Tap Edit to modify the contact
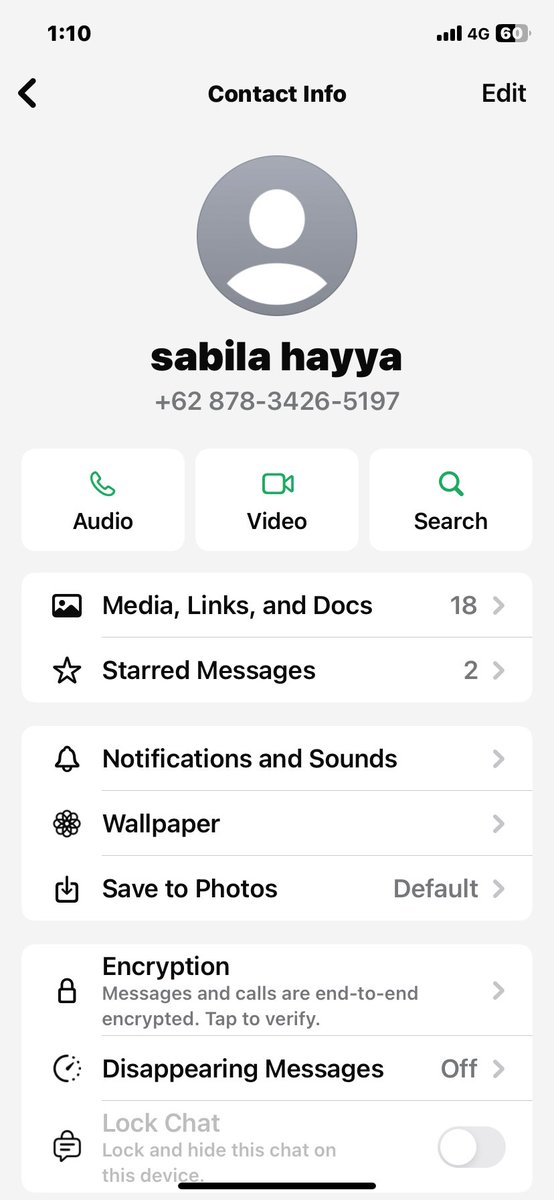Viewport: 554px width, 1200px height. (504, 93)
